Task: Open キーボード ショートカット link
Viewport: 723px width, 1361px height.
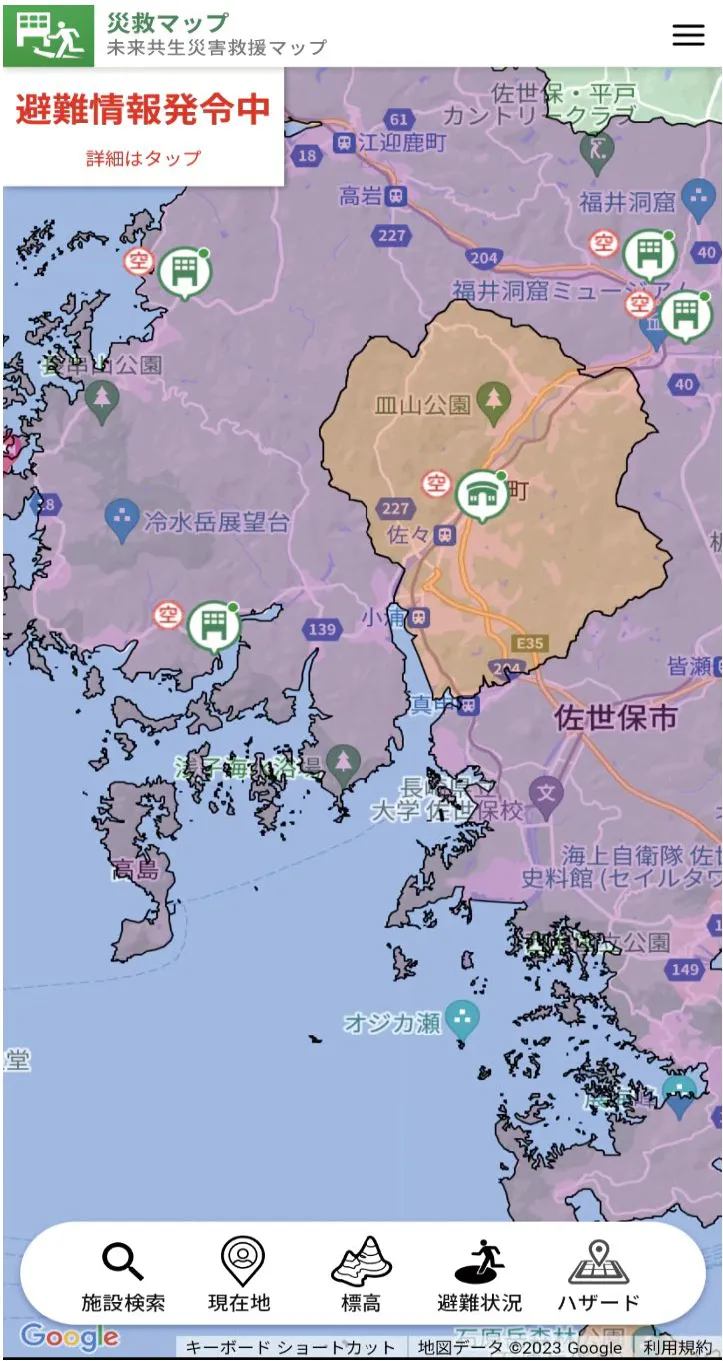Action: pos(291,1348)
